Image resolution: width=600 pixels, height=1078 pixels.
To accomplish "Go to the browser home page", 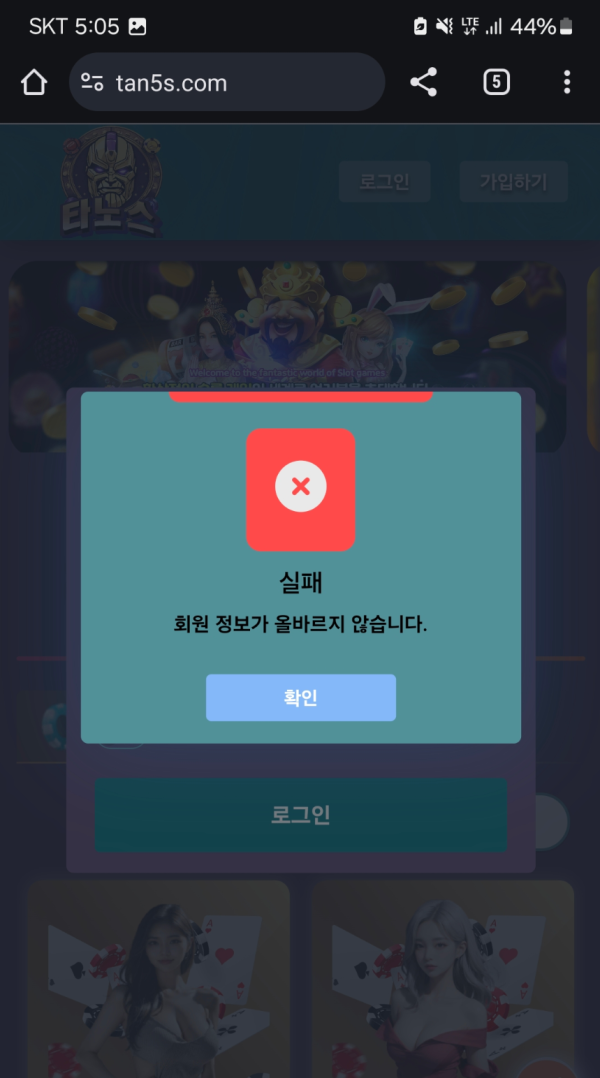I will [x=34, y=82].
